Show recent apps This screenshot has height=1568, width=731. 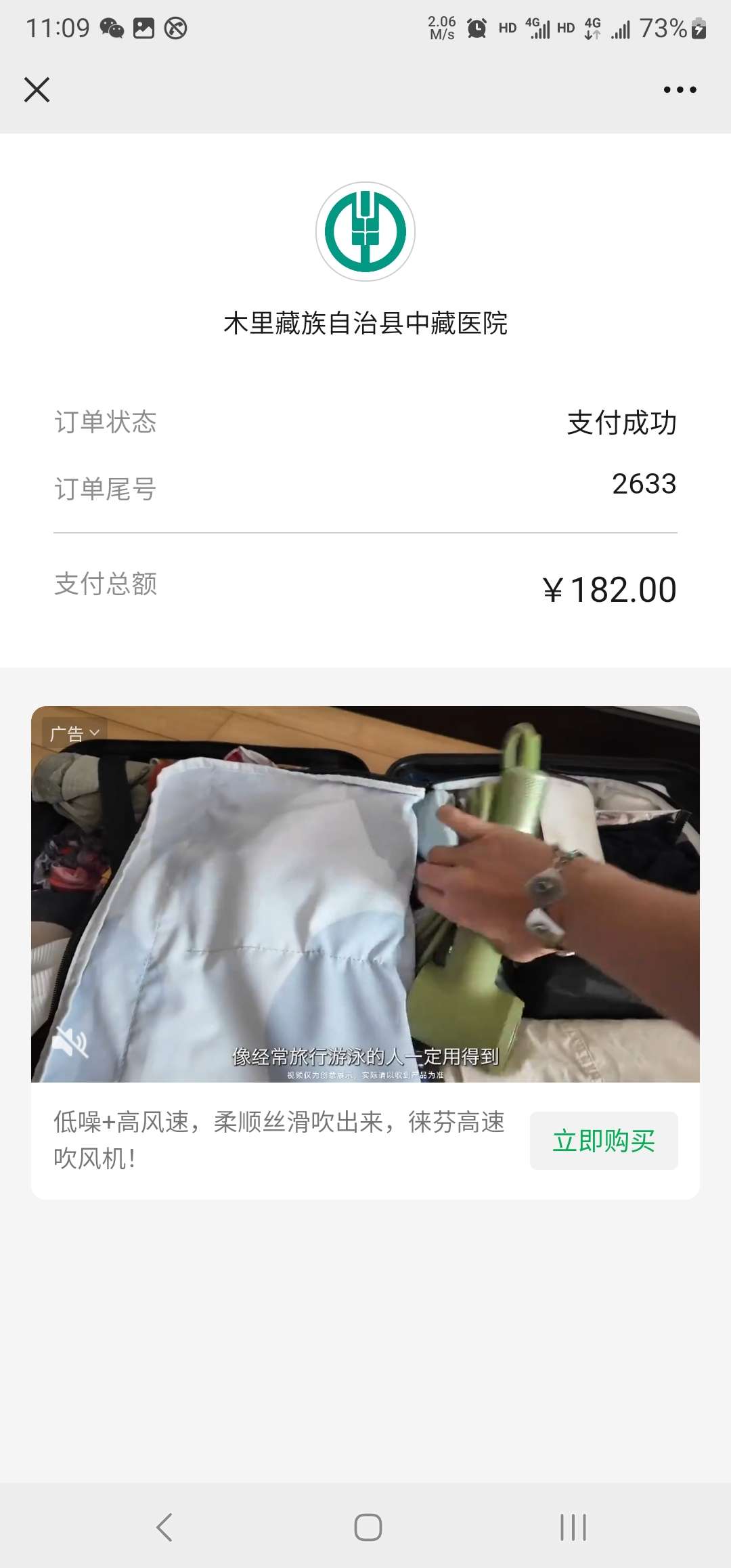click(573, 1527)
